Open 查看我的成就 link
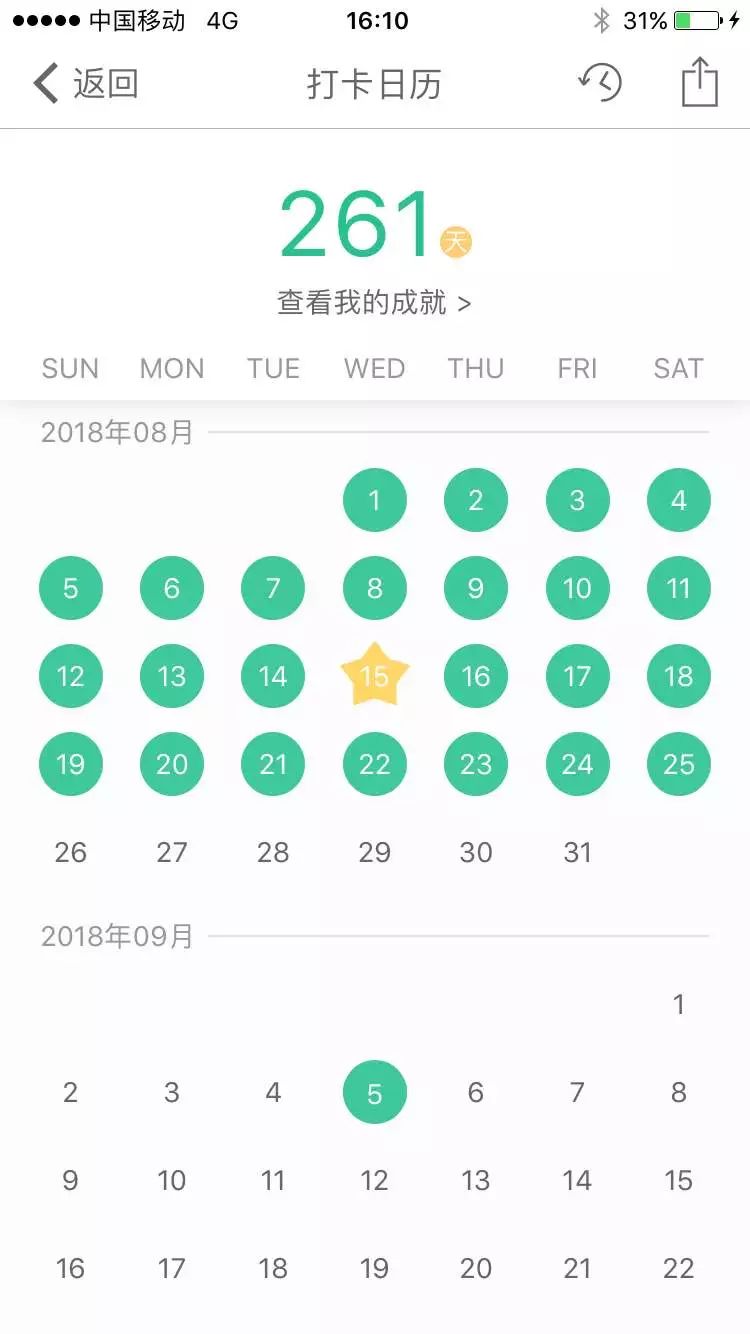This screenshot has height=1334, width=750. pos(374,302)
